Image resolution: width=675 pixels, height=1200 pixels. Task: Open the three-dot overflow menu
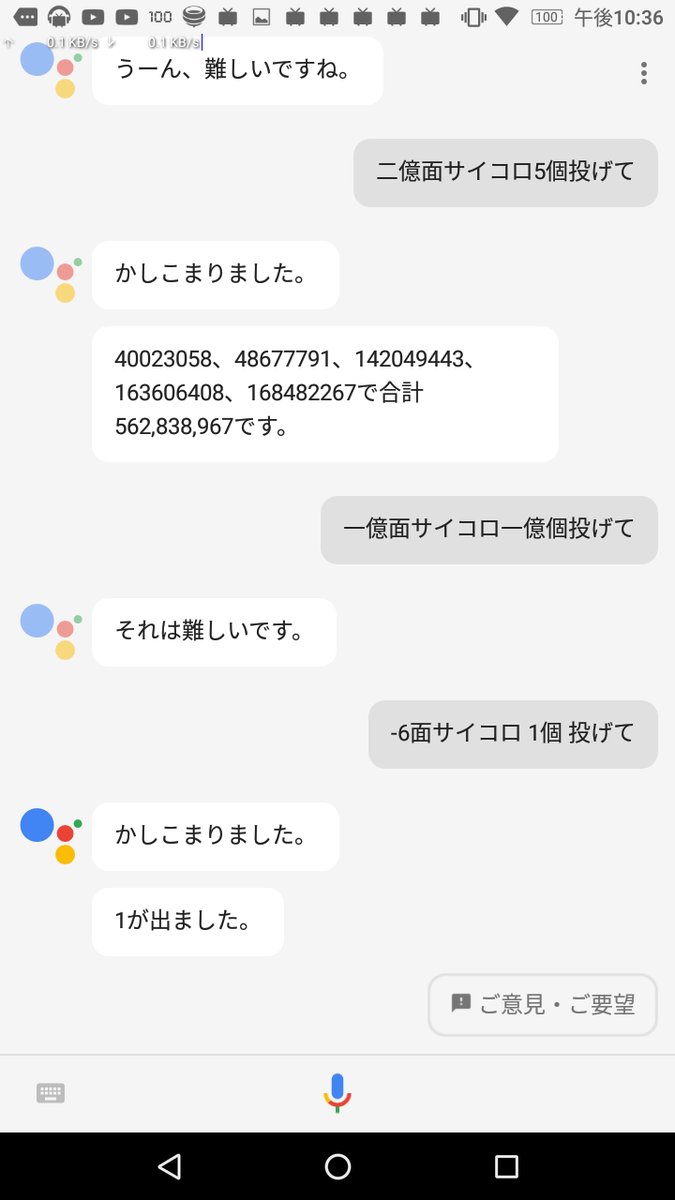tap(643, 73)
